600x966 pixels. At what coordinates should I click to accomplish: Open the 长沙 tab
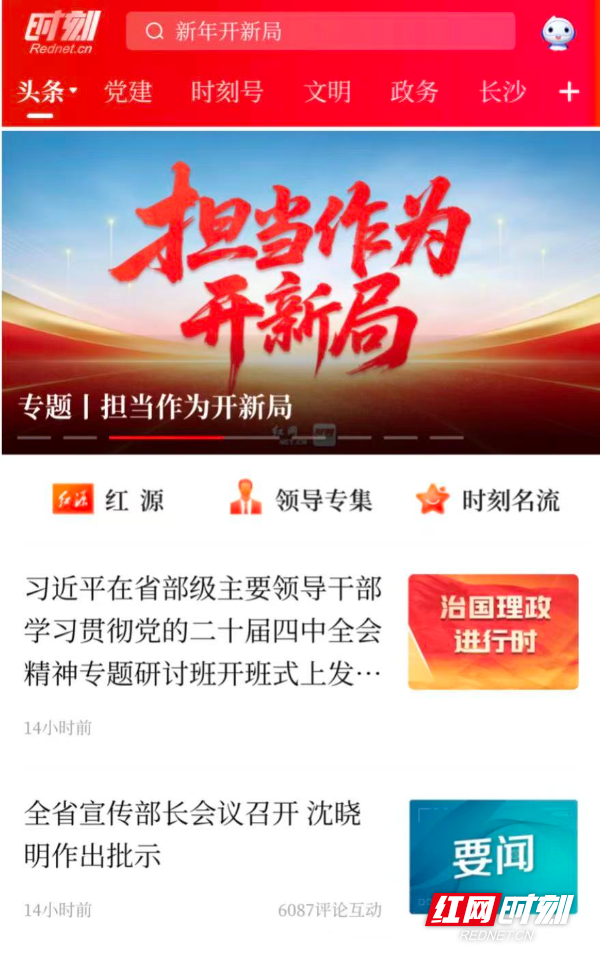coord(502,92)
